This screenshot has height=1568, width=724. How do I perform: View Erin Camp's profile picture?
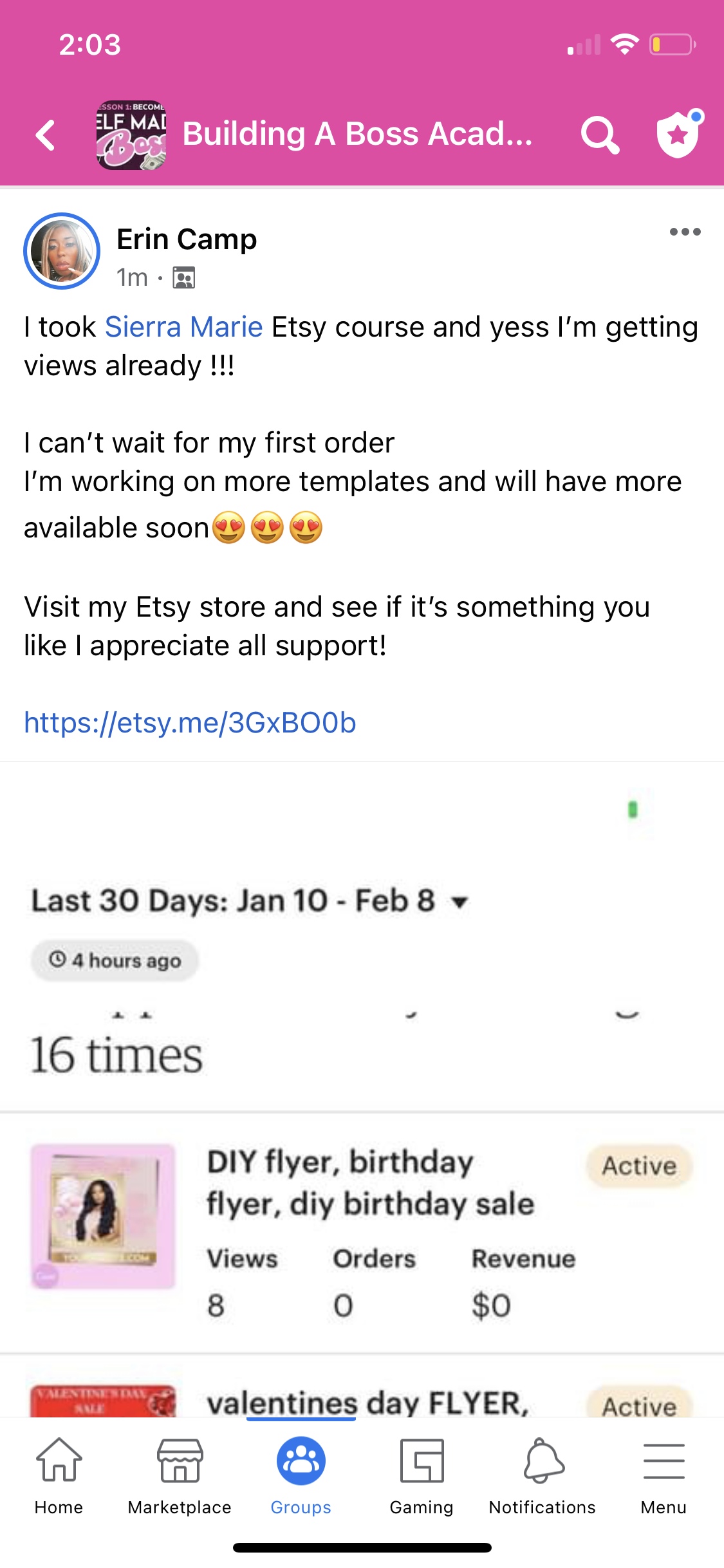62,251
